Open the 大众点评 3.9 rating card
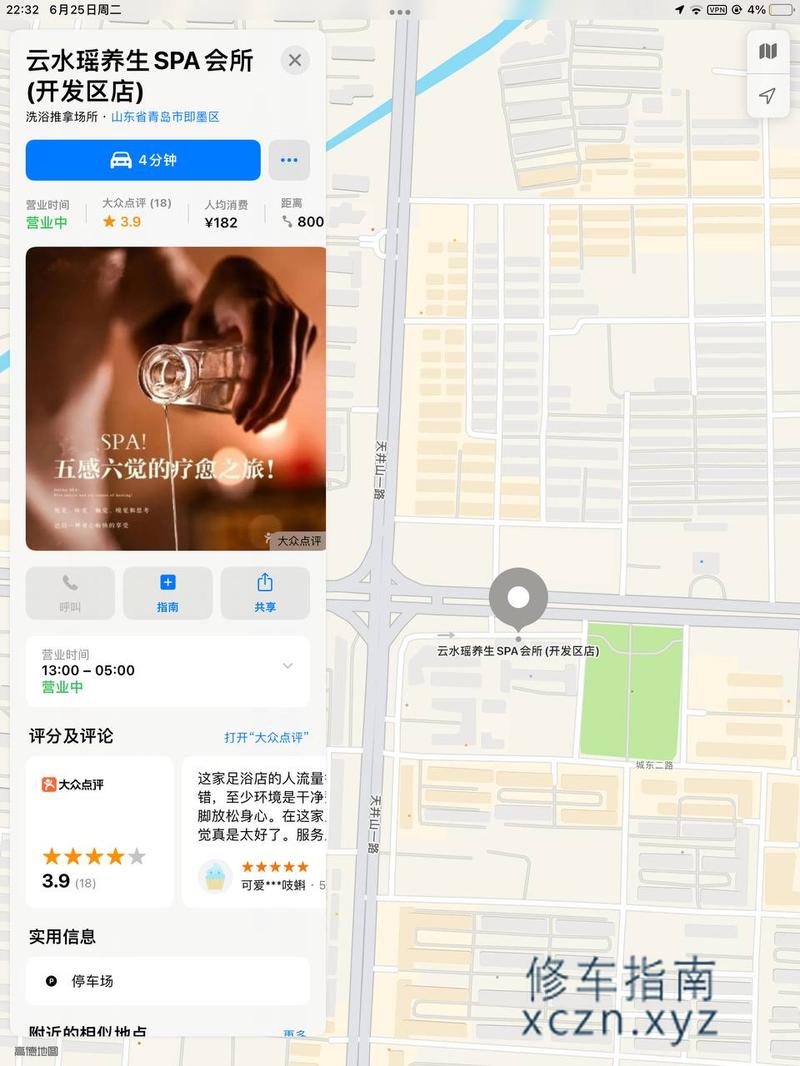 100,832
